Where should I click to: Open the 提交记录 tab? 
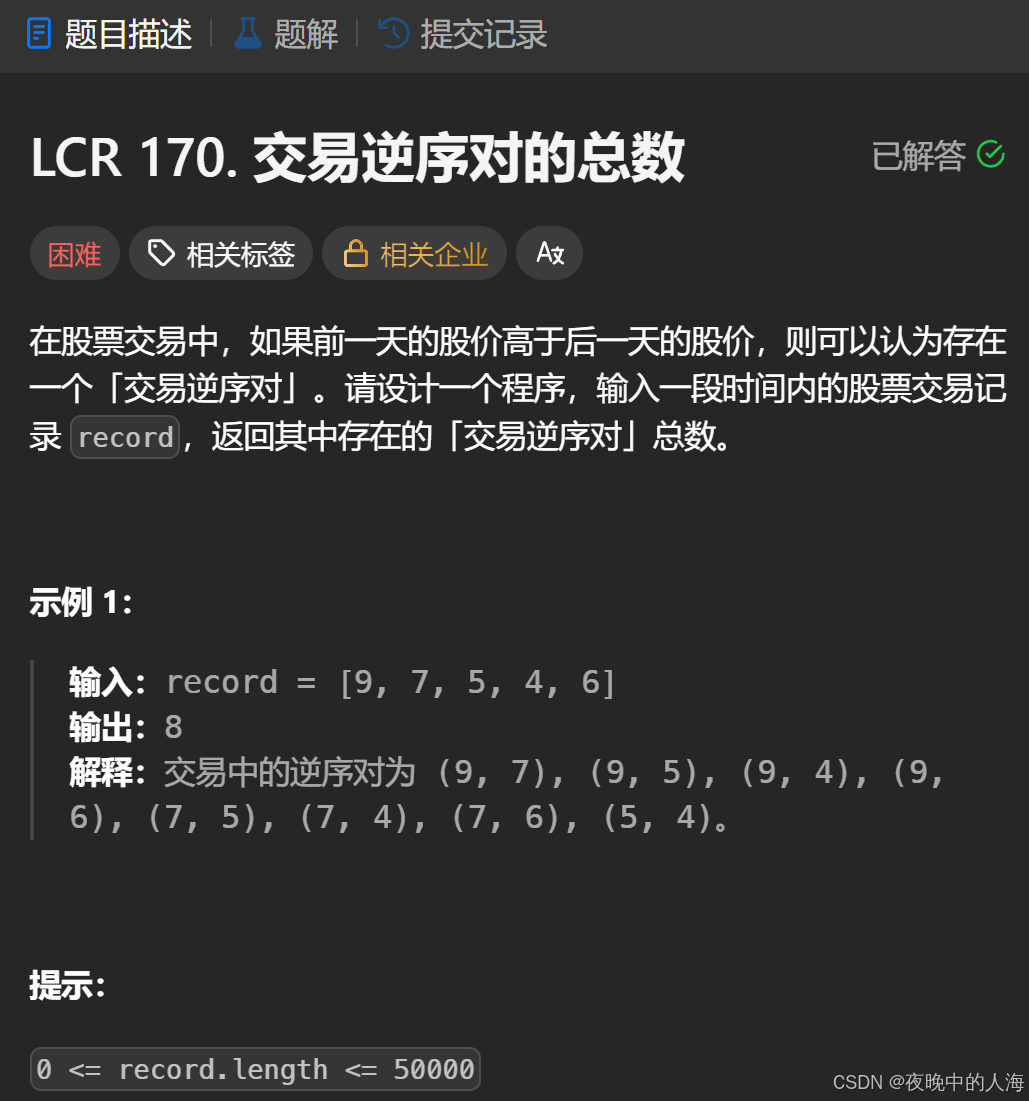point(482,33)
